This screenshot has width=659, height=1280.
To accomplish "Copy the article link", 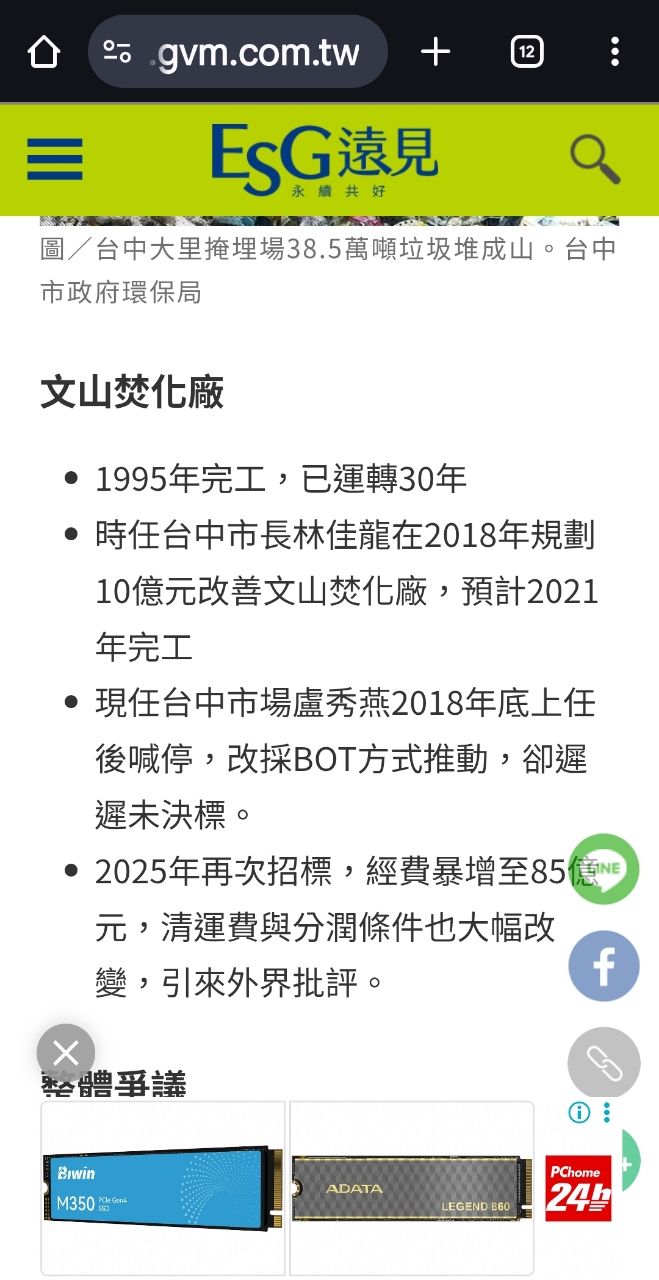I will (603, 1063).
